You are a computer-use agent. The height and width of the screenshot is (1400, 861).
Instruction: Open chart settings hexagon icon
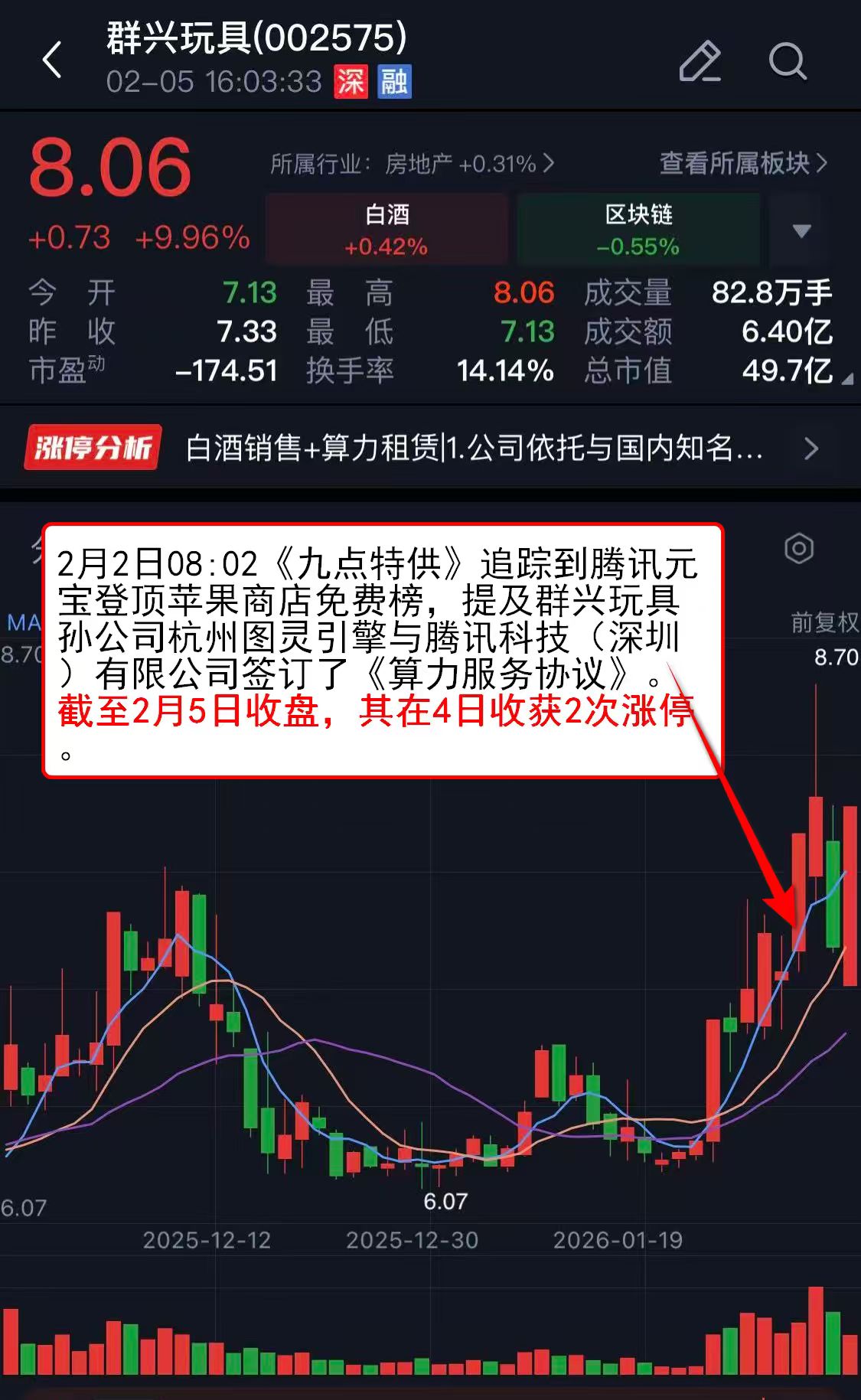[x=799, y=549]
